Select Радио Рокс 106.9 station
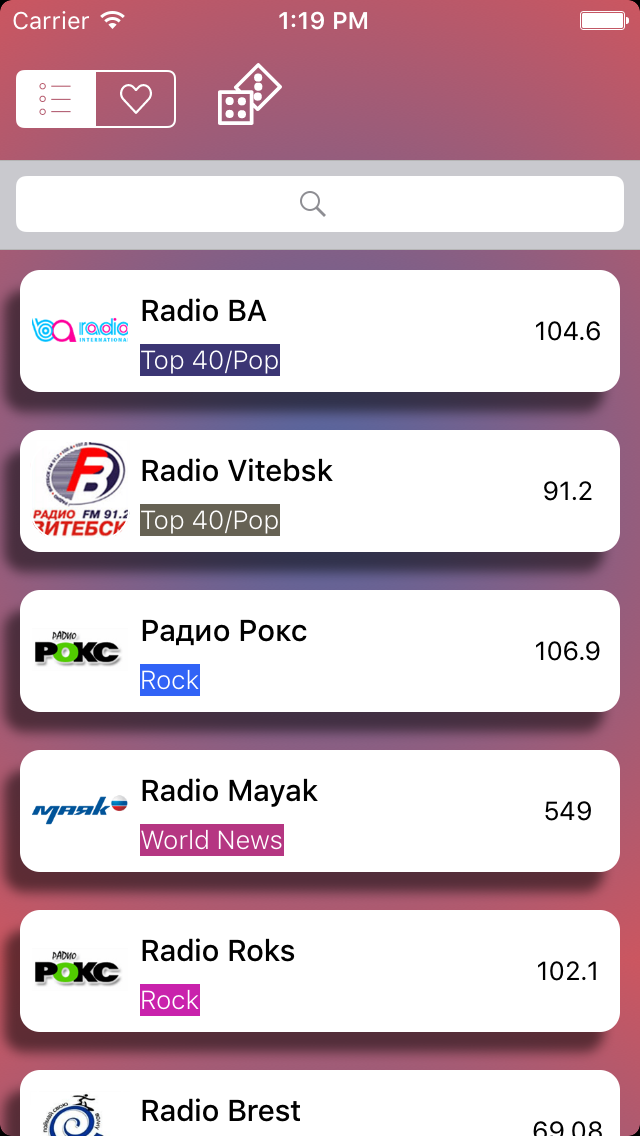 pyautogui.click(x=320, y=651)
